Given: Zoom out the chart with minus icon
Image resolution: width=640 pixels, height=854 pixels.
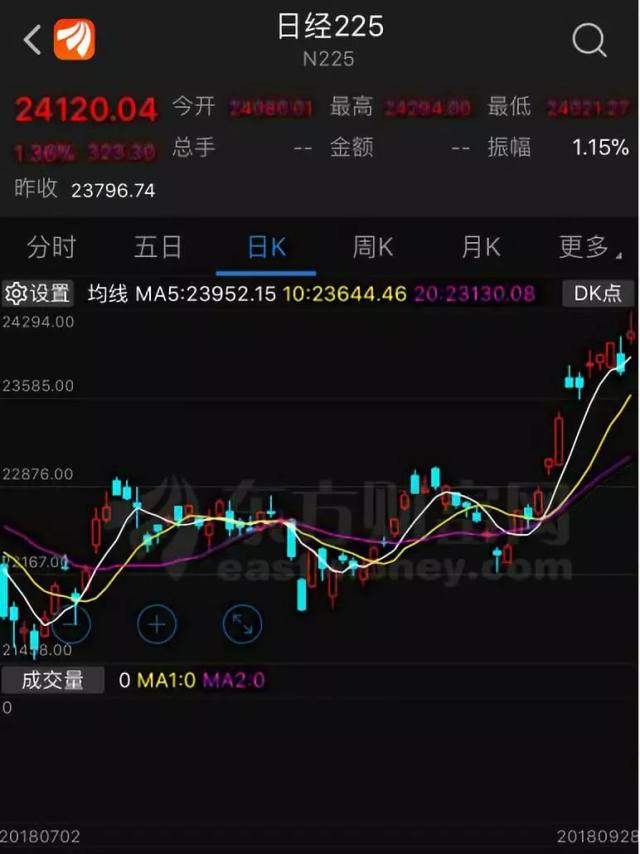Looking at the screenshot, I should [72, 624].
